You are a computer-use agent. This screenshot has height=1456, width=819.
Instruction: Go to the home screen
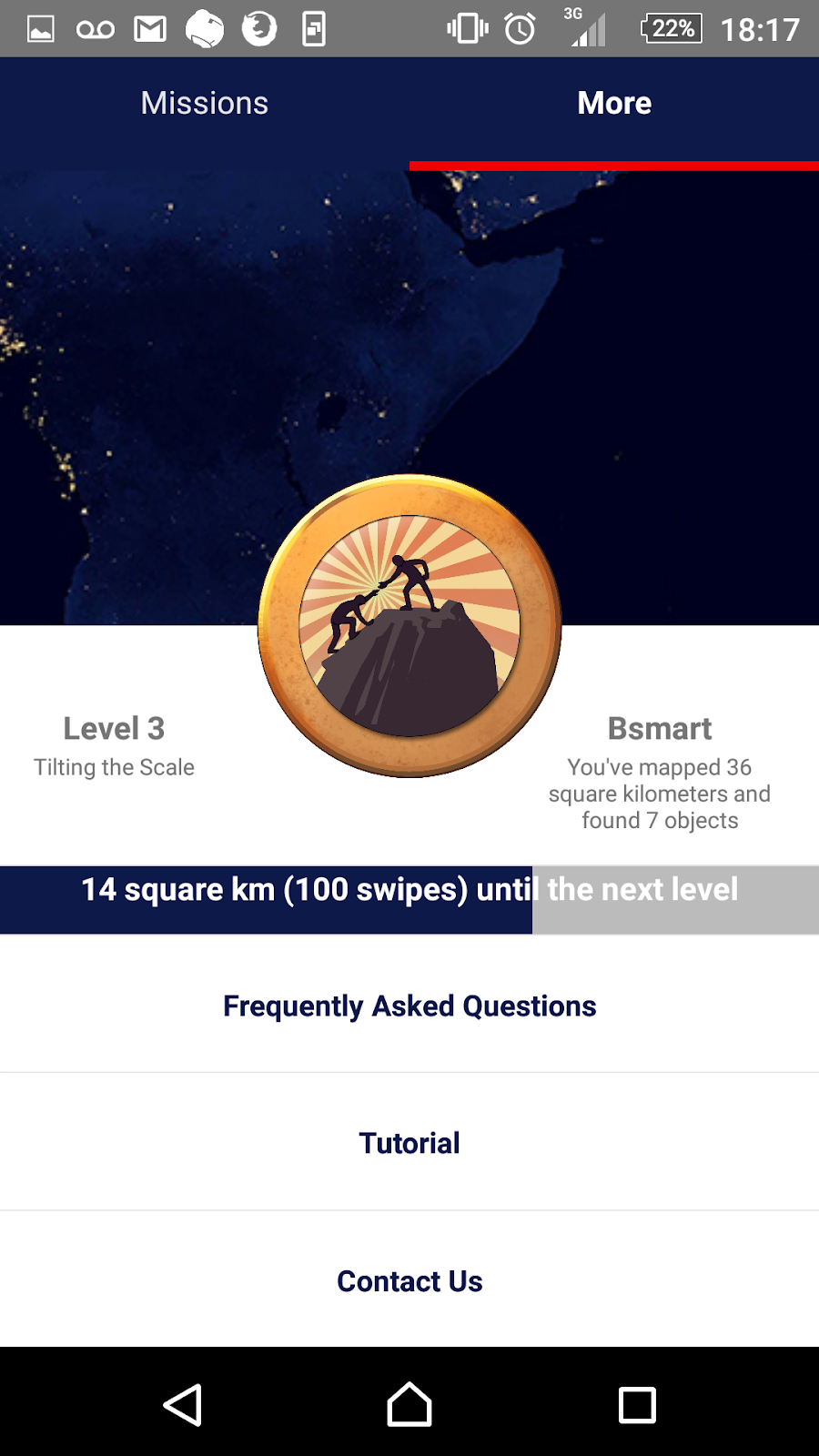409,1404
